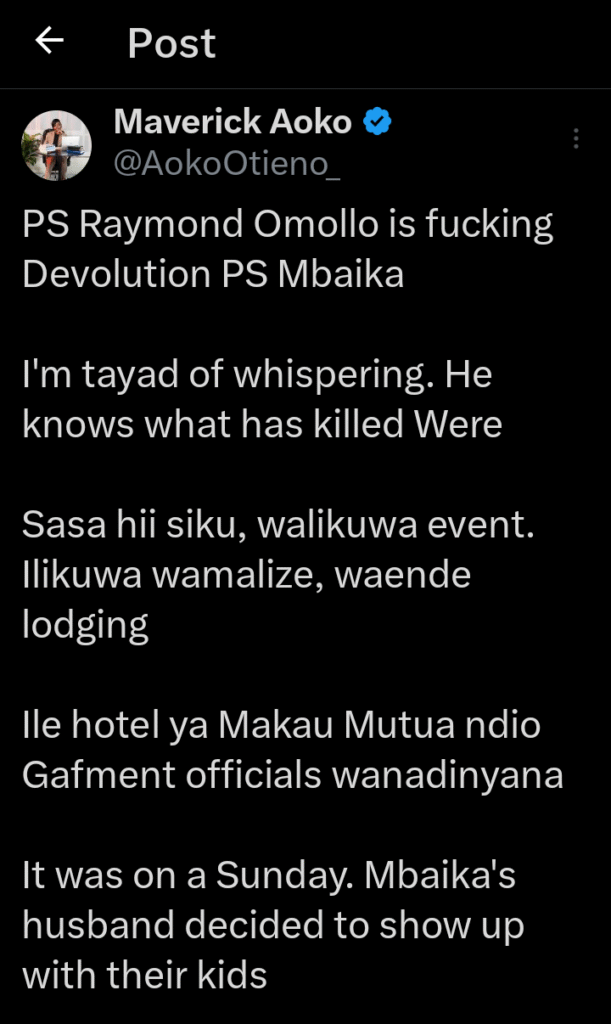Image resolution: width=611 pixels, height=1024 pixels.
Task: Open the @AokoOtieno_ profile handle
Action: [x=227, y=164]
